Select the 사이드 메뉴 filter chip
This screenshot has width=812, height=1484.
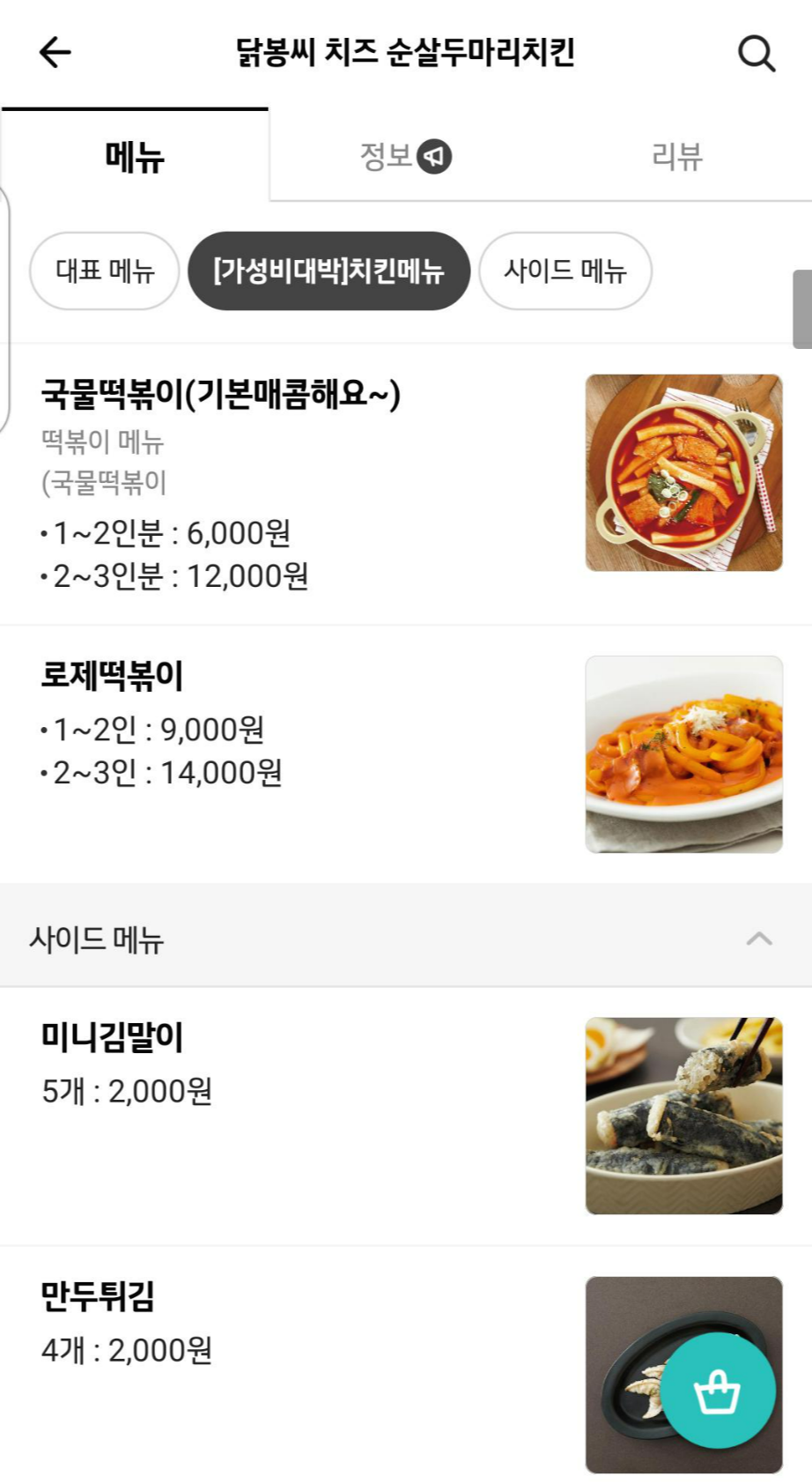tap(565, 271)
